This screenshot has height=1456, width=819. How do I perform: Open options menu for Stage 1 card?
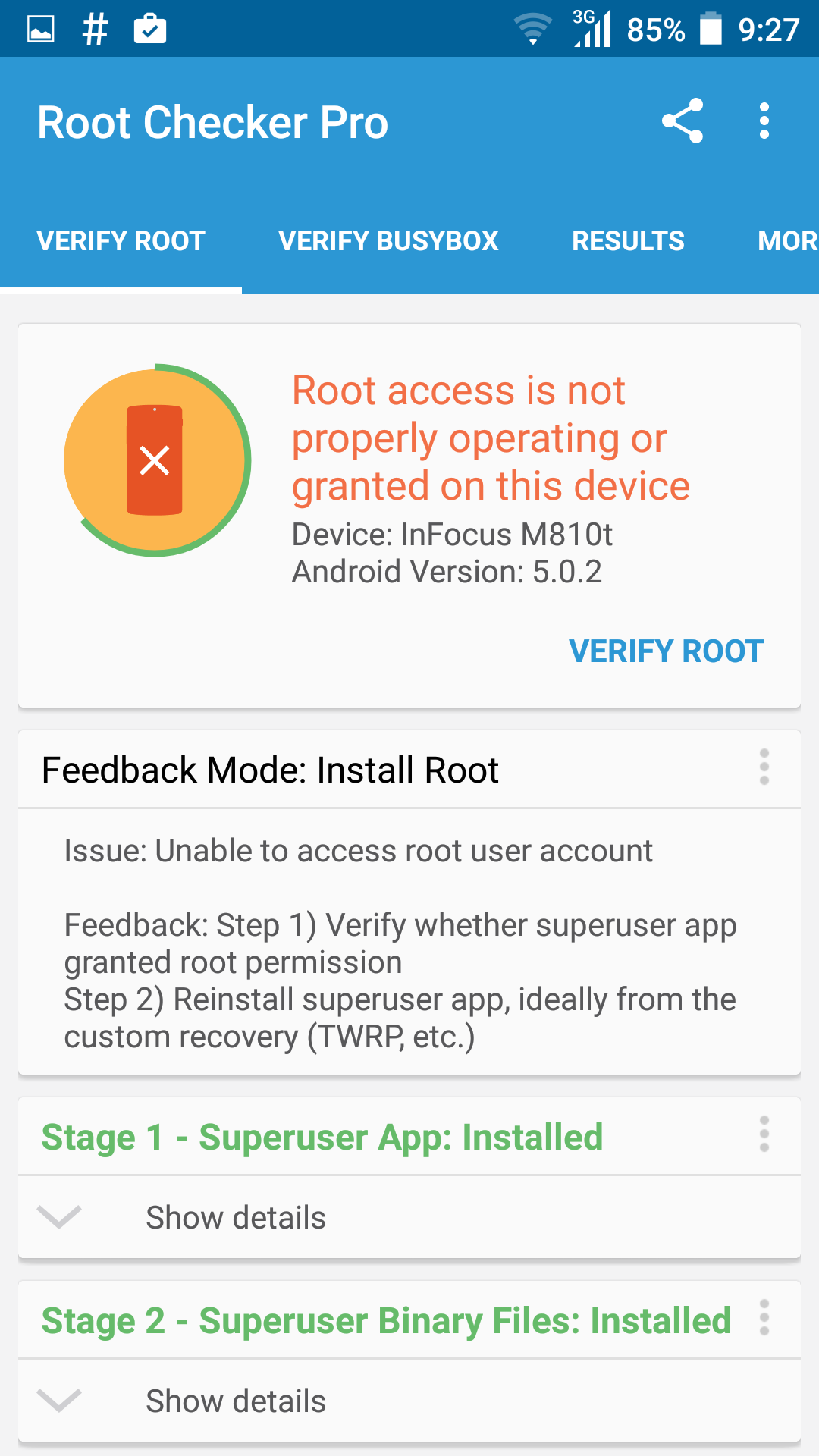pos(764,1134)
